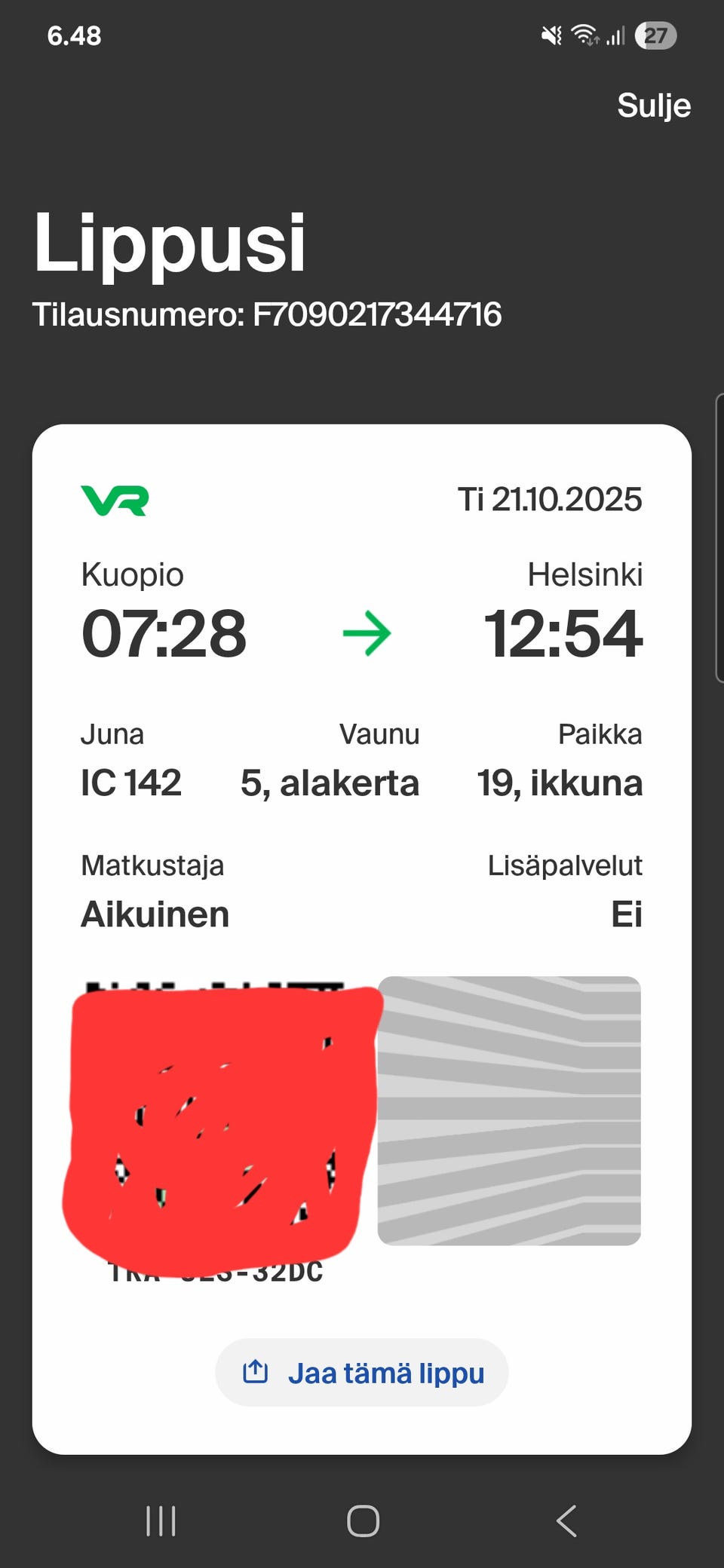Open the Wi-Fi status icon in the status bar
This screenshot has width=724, height=1568.
click(x=584, y=35)
